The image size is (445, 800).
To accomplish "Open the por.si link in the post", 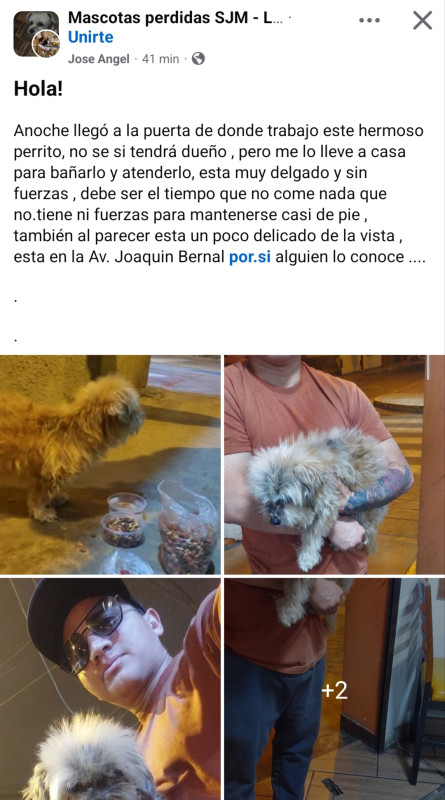I will click(250, 257).
